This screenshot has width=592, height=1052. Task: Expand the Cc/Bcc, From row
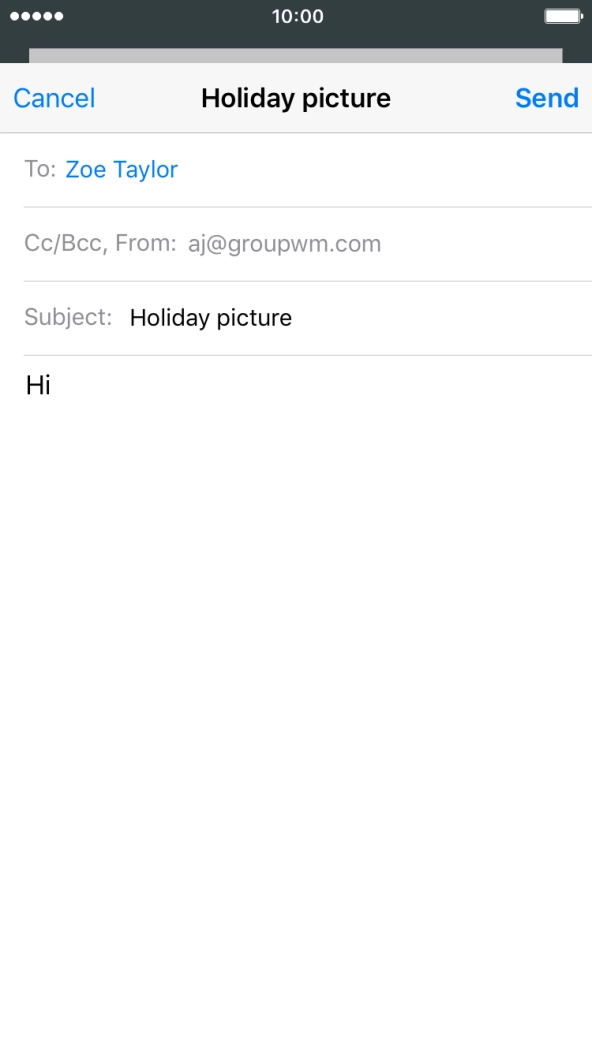[308, 244]
